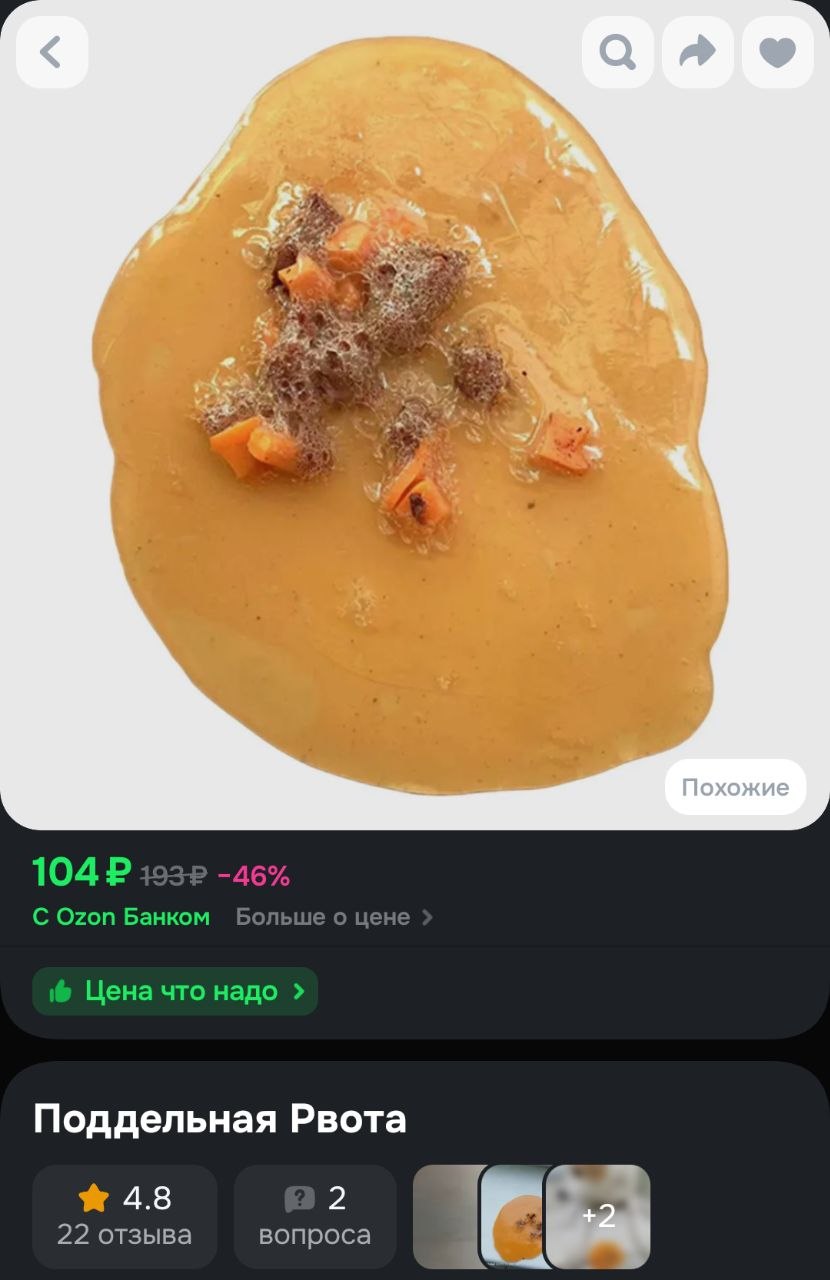The width and height of the screenshot is (830, 1280).
Task: Open the review photos with +2
Action: 598,1216
